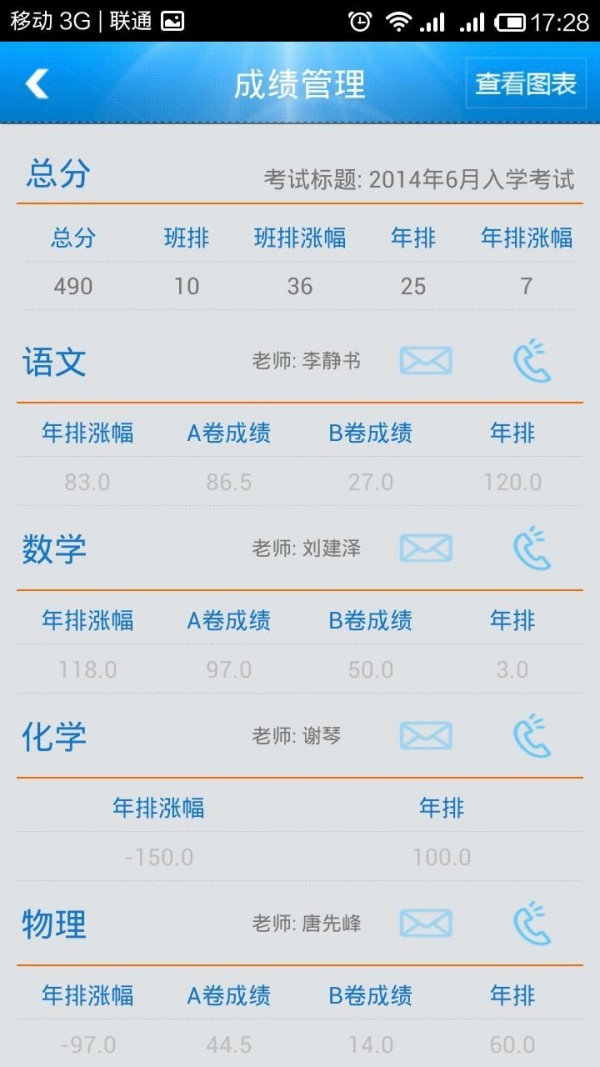Dial 化学 teacher 谢琴
Screen dimensions: 600x1067
coord(532,736)
